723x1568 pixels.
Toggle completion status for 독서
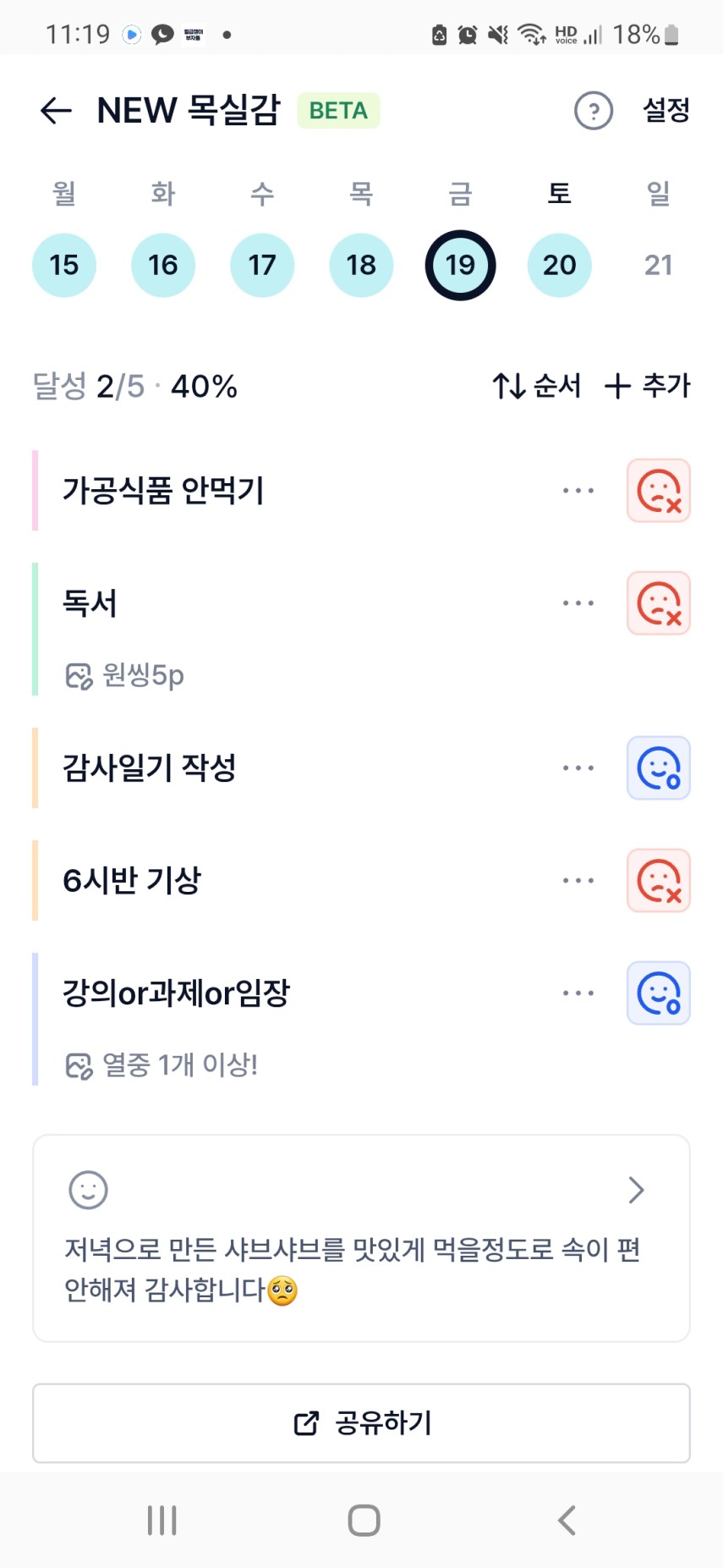[659, 603]
